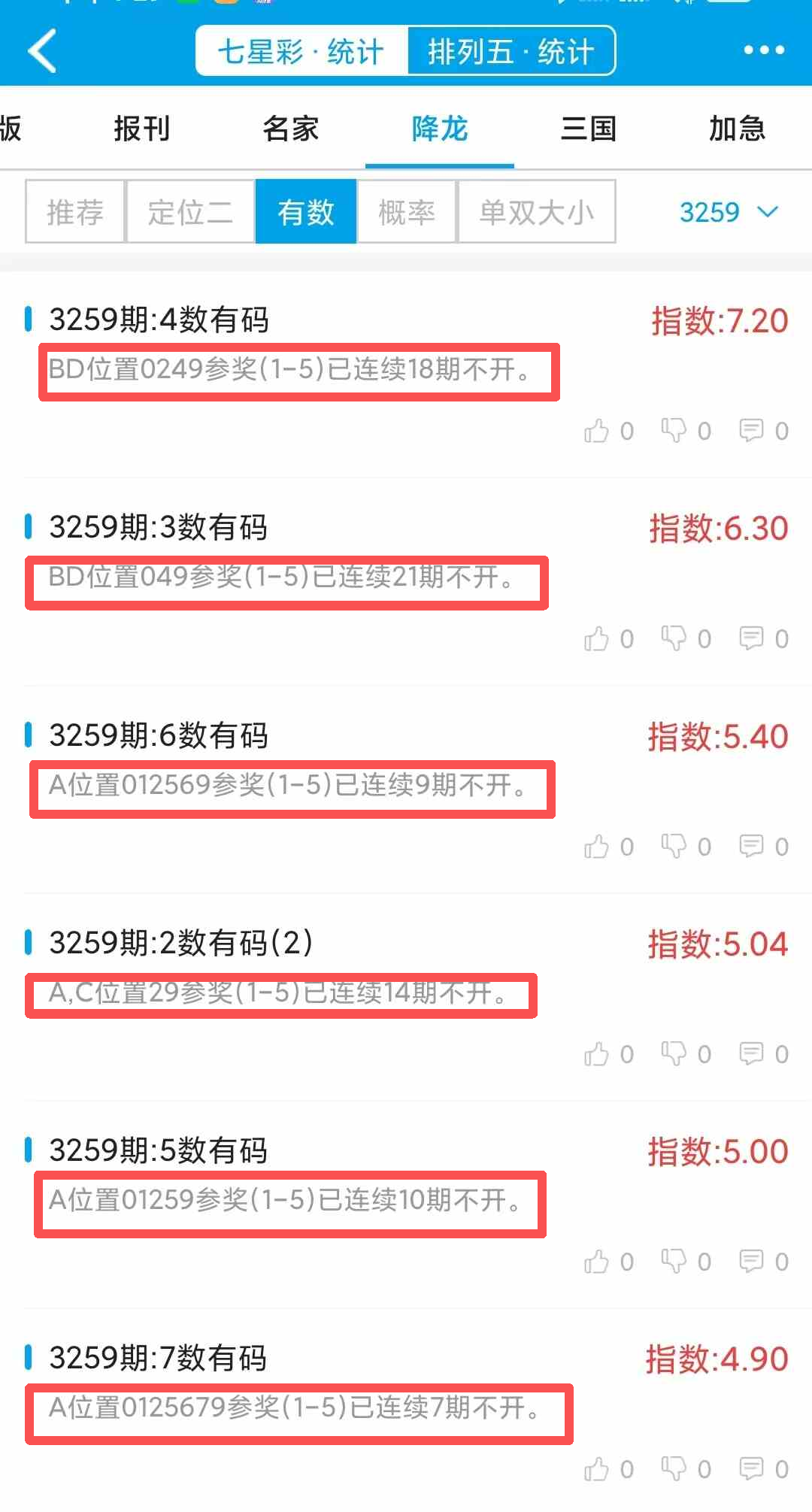812x1512 pixels.
Task: Switch to the 三国 tab
Action: coord(589,129)
